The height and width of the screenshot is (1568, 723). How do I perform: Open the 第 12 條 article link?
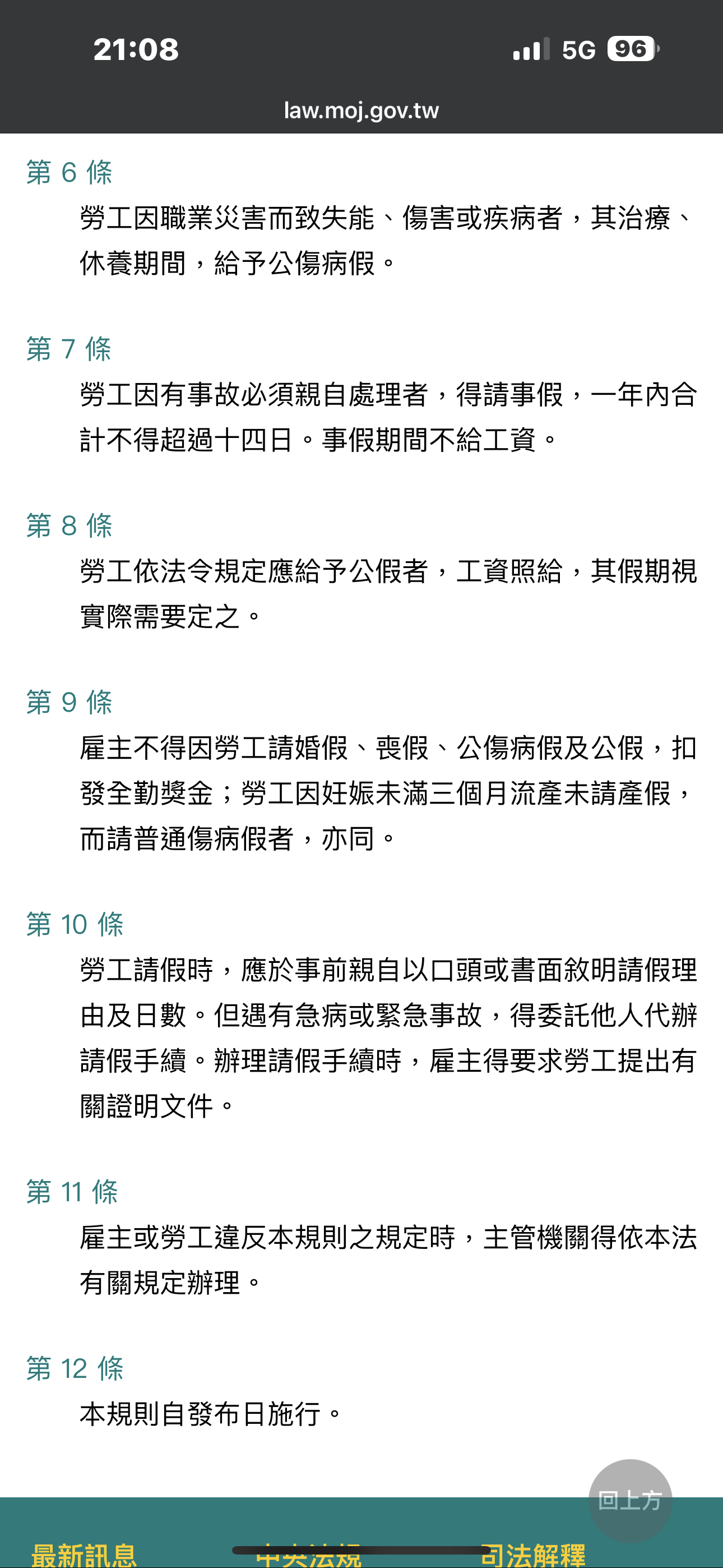click(x=74, y=1368)
